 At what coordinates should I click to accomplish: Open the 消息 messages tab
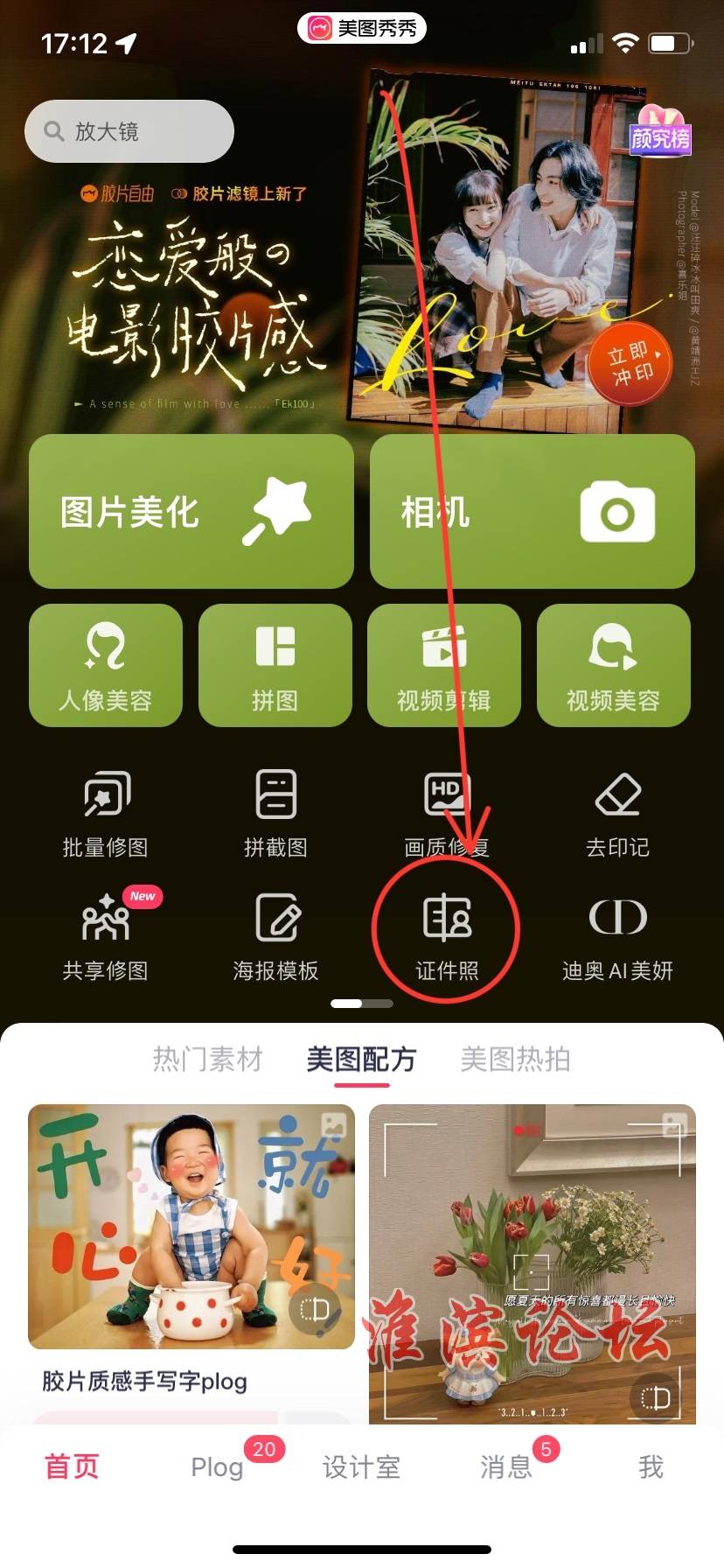click(505, 1466)
